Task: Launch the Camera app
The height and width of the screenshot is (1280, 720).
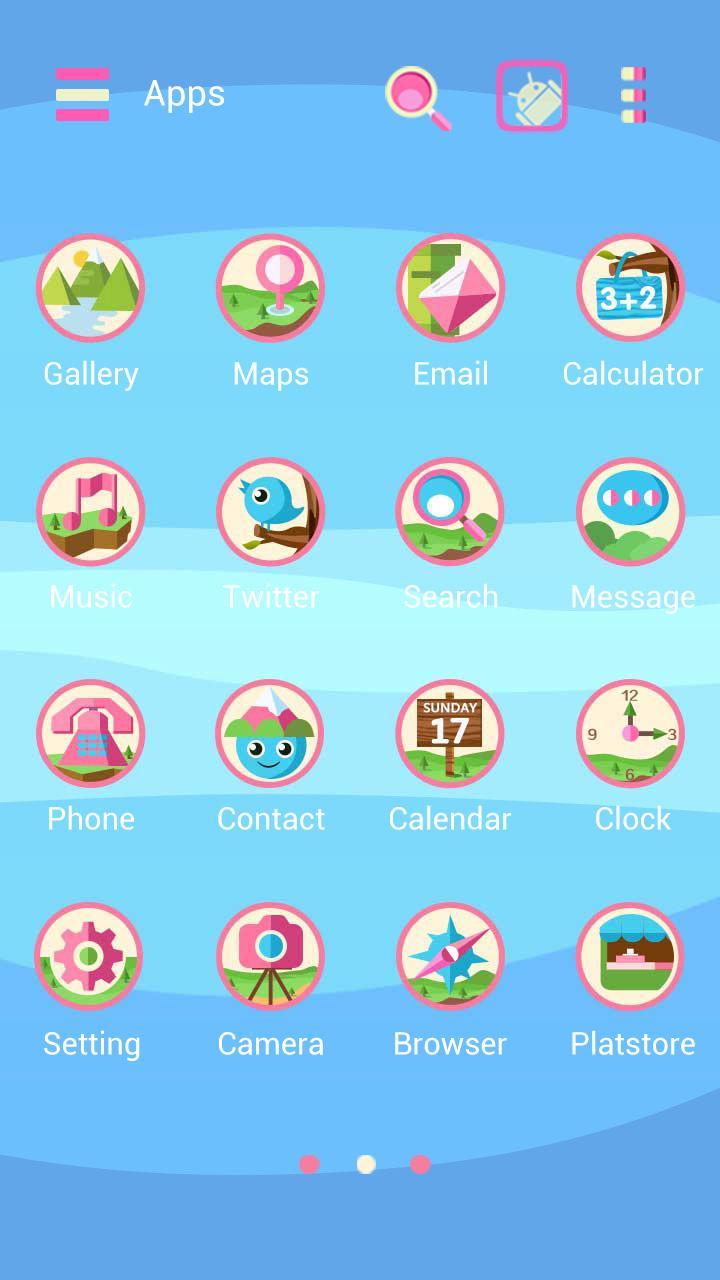Action: tap(271, 956)
